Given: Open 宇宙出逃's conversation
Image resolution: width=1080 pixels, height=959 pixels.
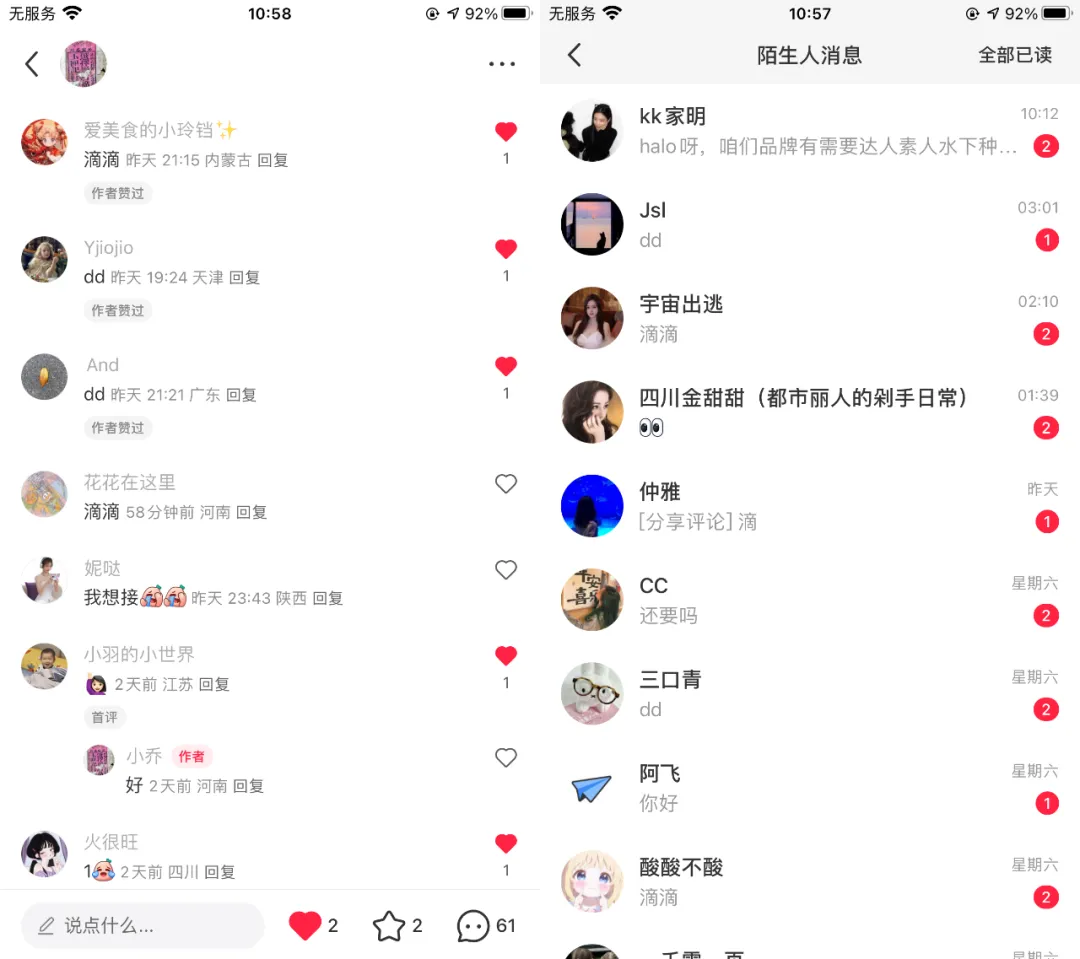Looking at the screenshot, I should pyautogui.click(x=808, y=319).
